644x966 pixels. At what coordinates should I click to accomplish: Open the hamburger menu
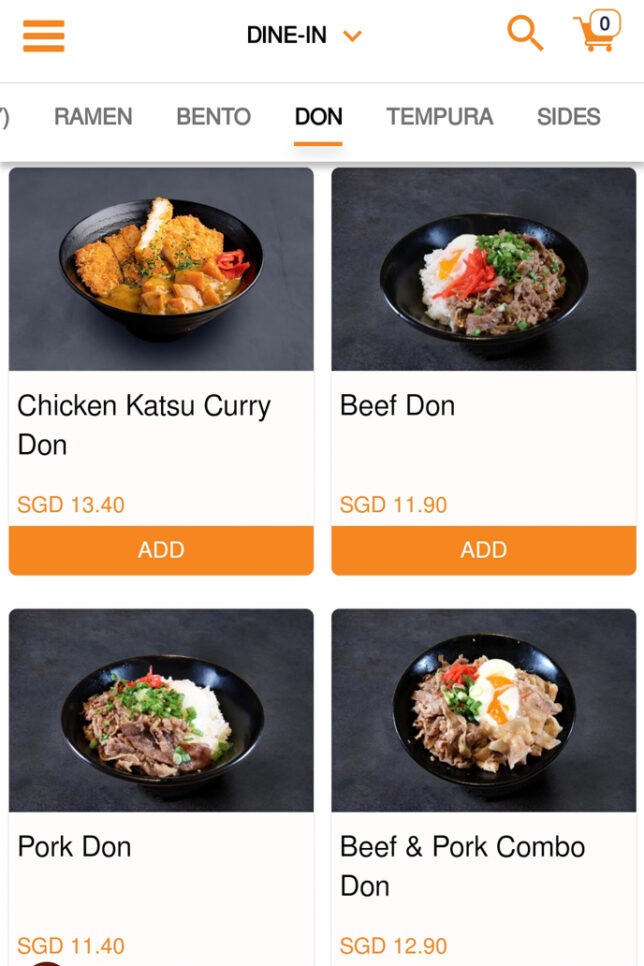pyautogui.click(x=43, y=35)
